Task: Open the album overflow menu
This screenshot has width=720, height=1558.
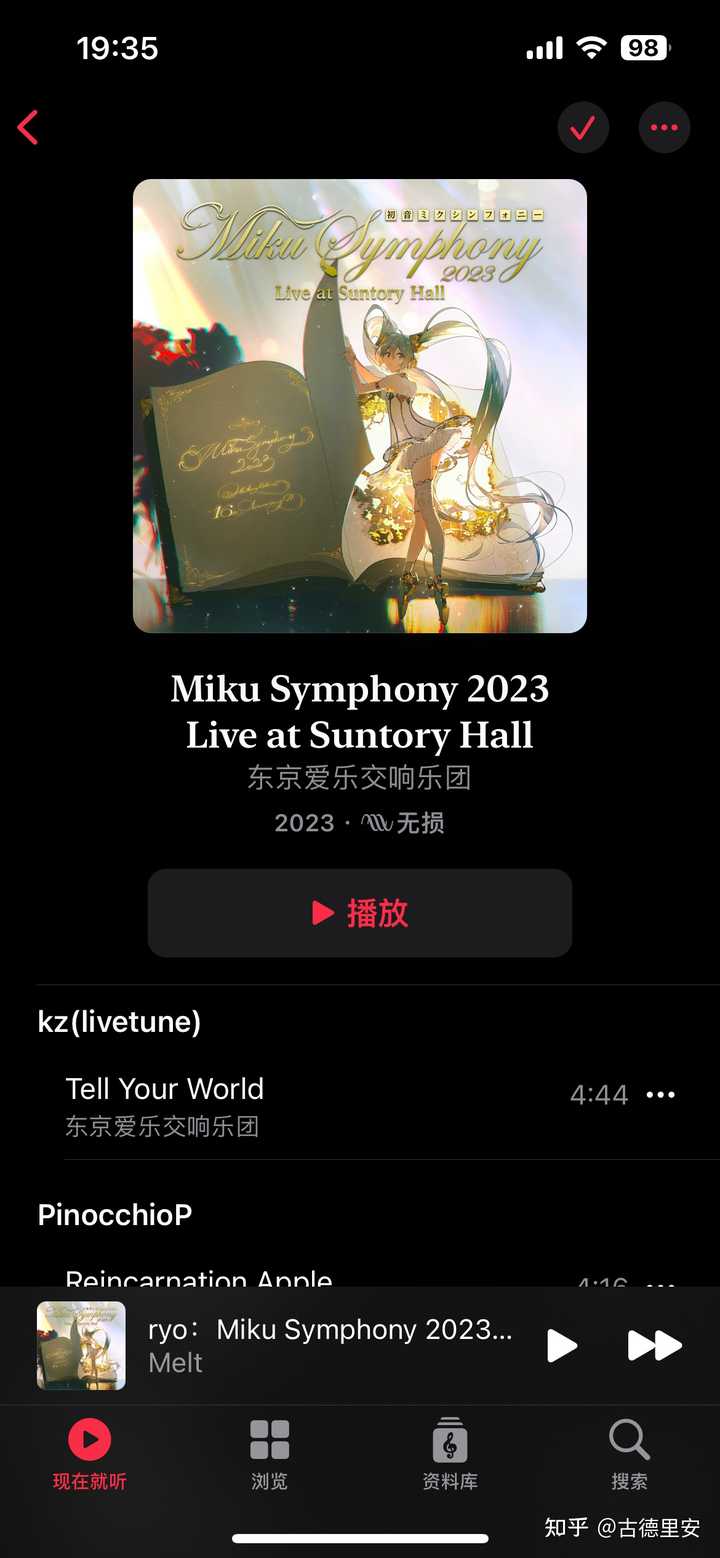Action: click(x=664, y=128)
